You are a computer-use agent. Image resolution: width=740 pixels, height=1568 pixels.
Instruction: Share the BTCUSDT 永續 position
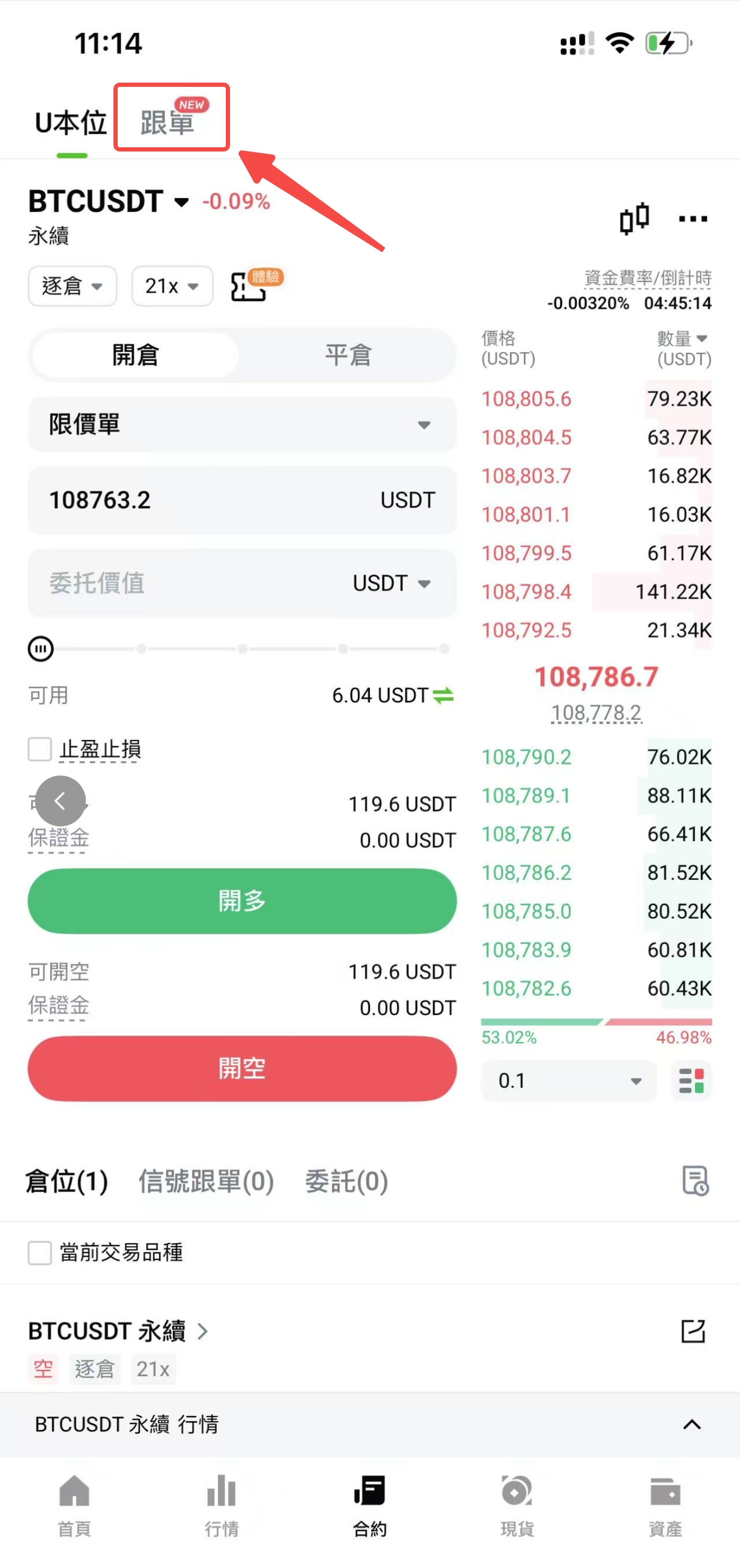tap(692, 1331)
